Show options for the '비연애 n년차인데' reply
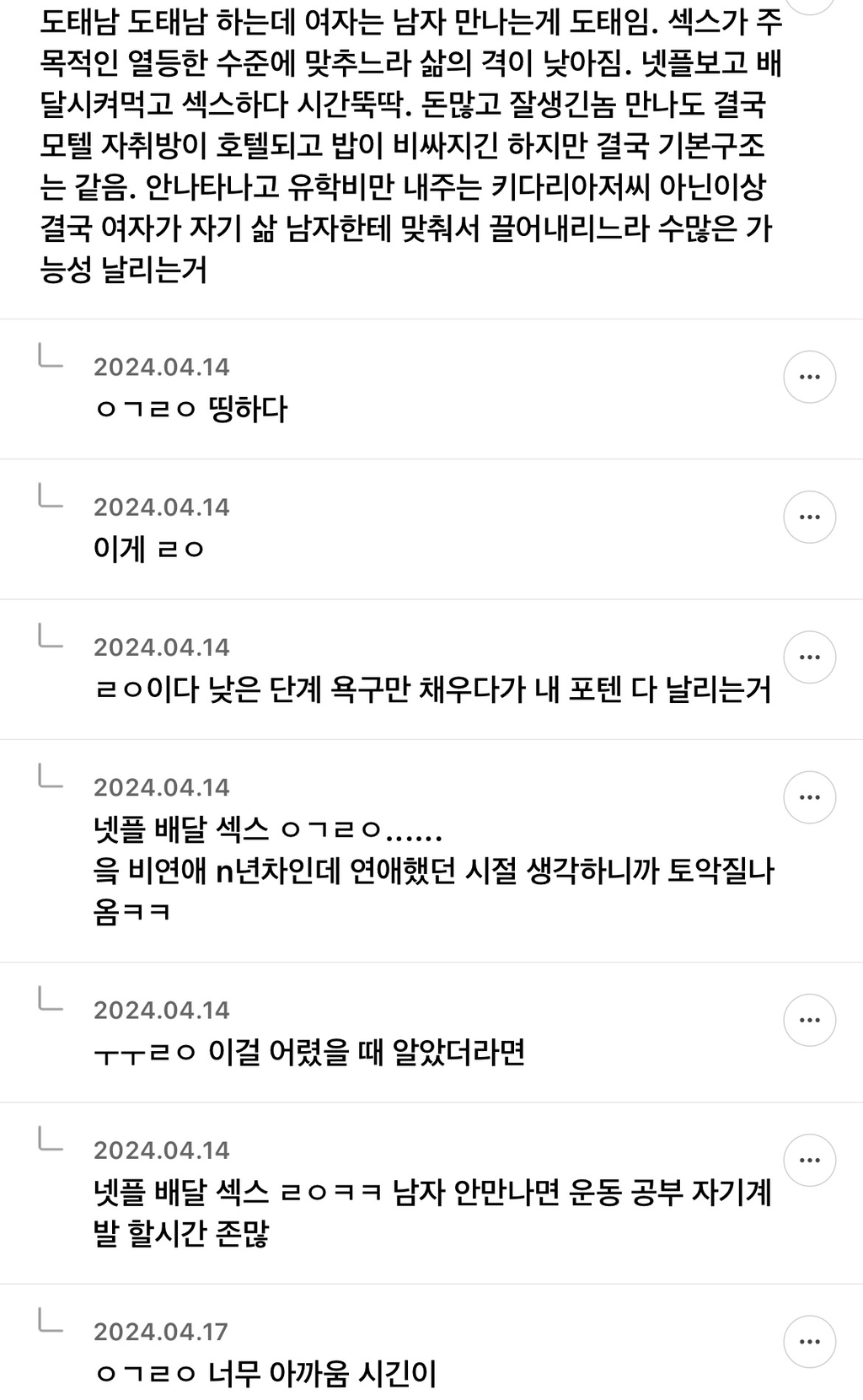The height and width of the screenshot is (1400, 863). (809, 797)
